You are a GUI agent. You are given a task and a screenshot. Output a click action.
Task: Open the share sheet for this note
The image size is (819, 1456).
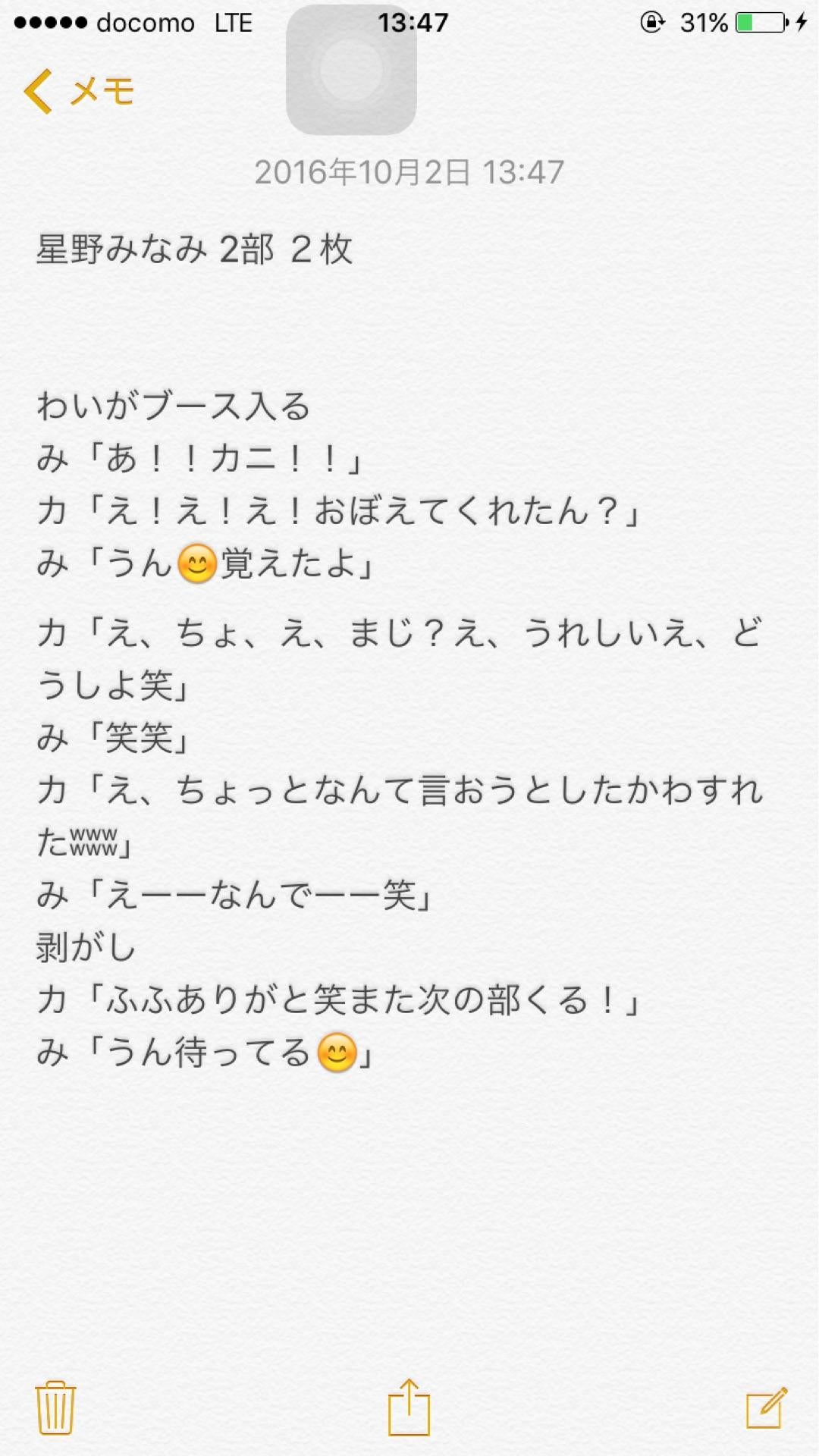(409, 1407)
